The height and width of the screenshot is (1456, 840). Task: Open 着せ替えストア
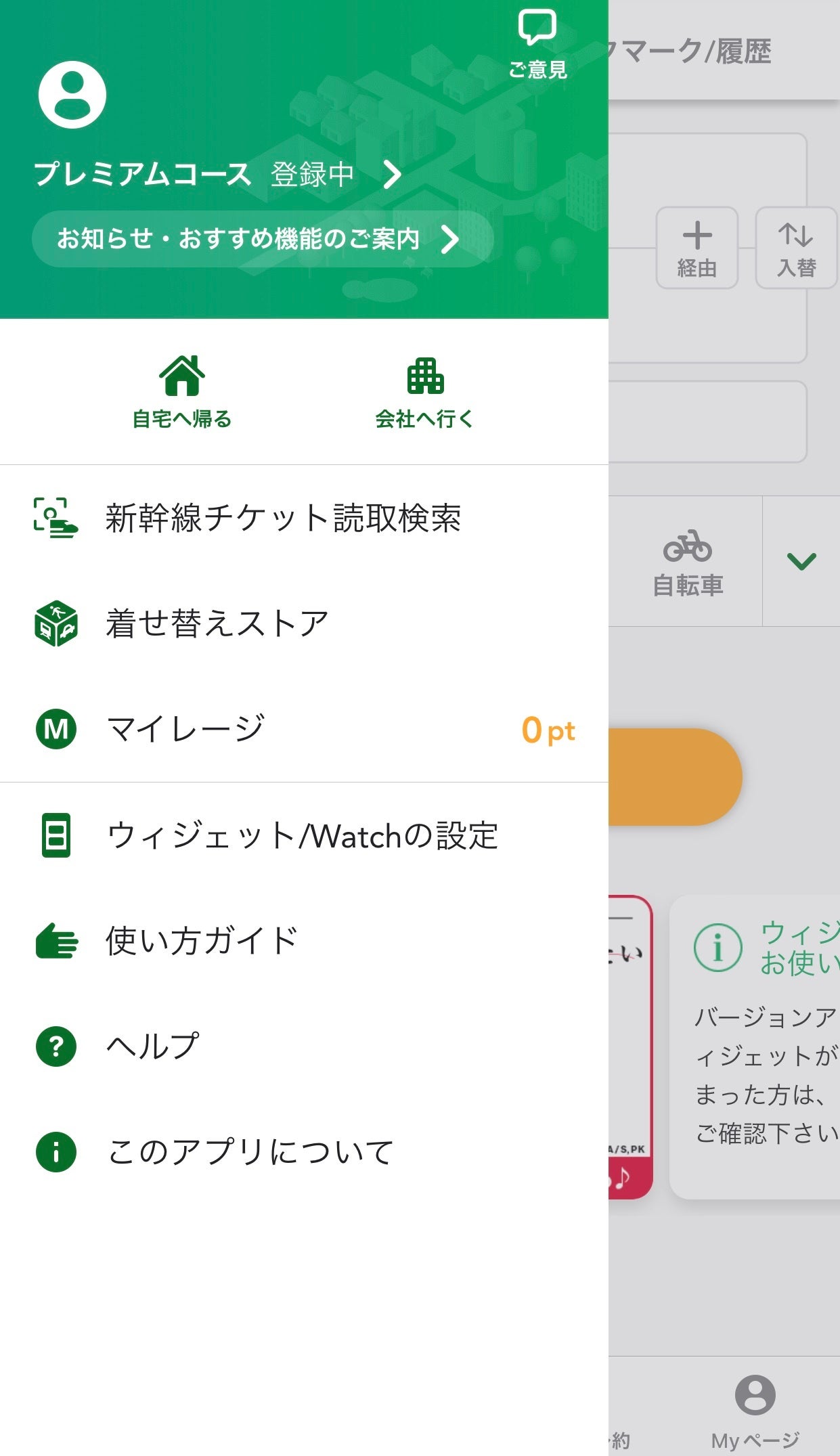217,623
